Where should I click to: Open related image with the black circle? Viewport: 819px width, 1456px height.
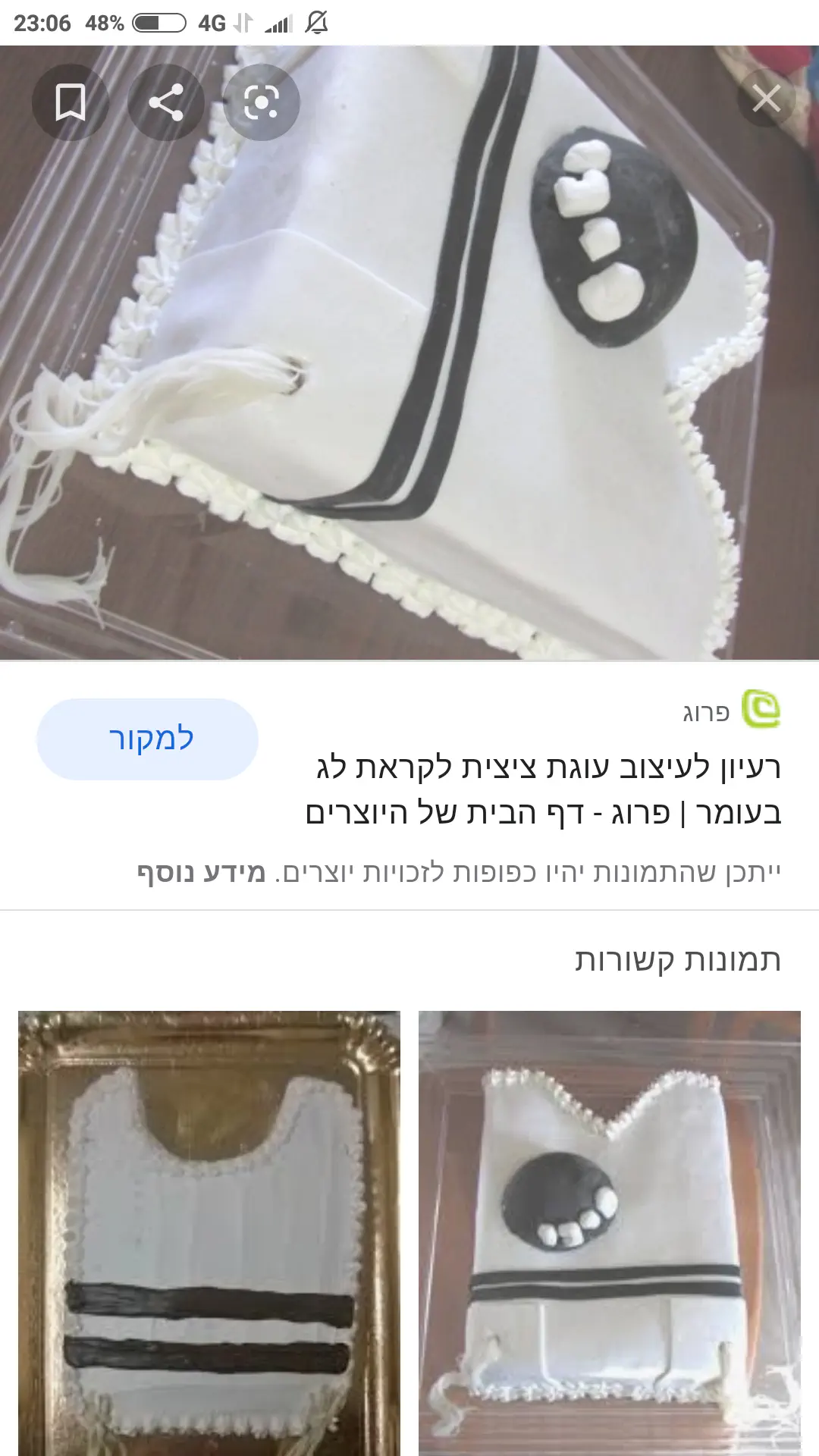[610, 1232]
